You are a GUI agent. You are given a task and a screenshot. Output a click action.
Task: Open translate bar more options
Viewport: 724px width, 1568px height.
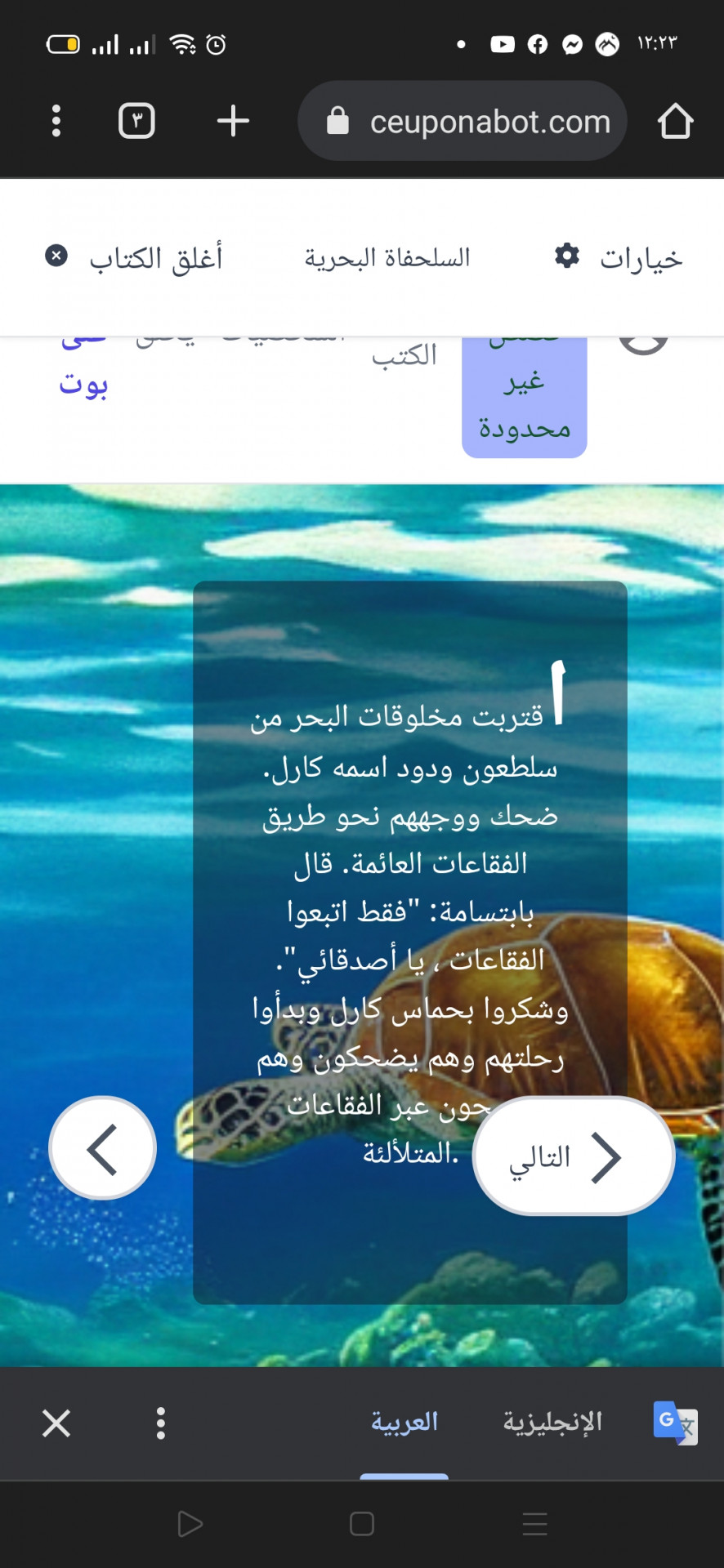tap(161, 1423)
